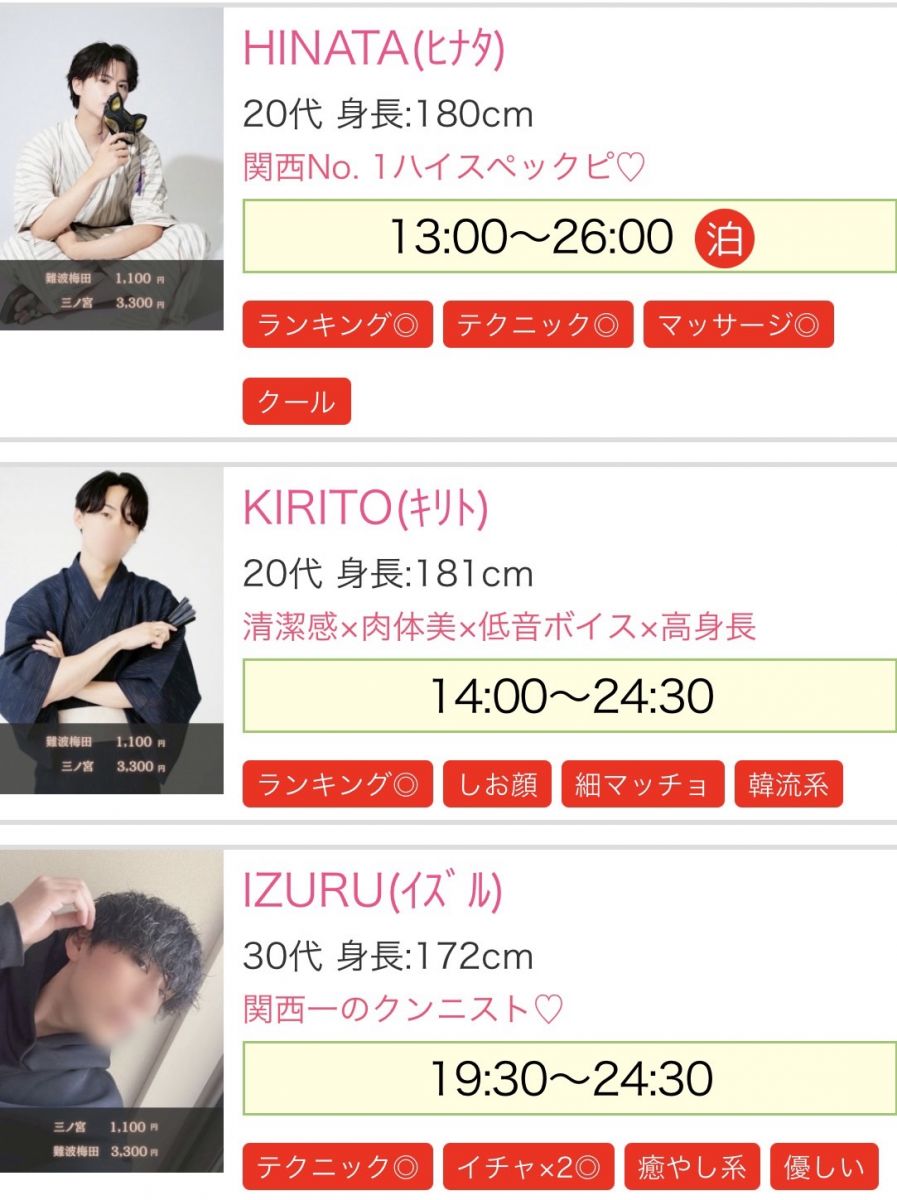897x1200 pixels.
Task: Tap the マッサージ◎ tag
Action: (738, 325)
